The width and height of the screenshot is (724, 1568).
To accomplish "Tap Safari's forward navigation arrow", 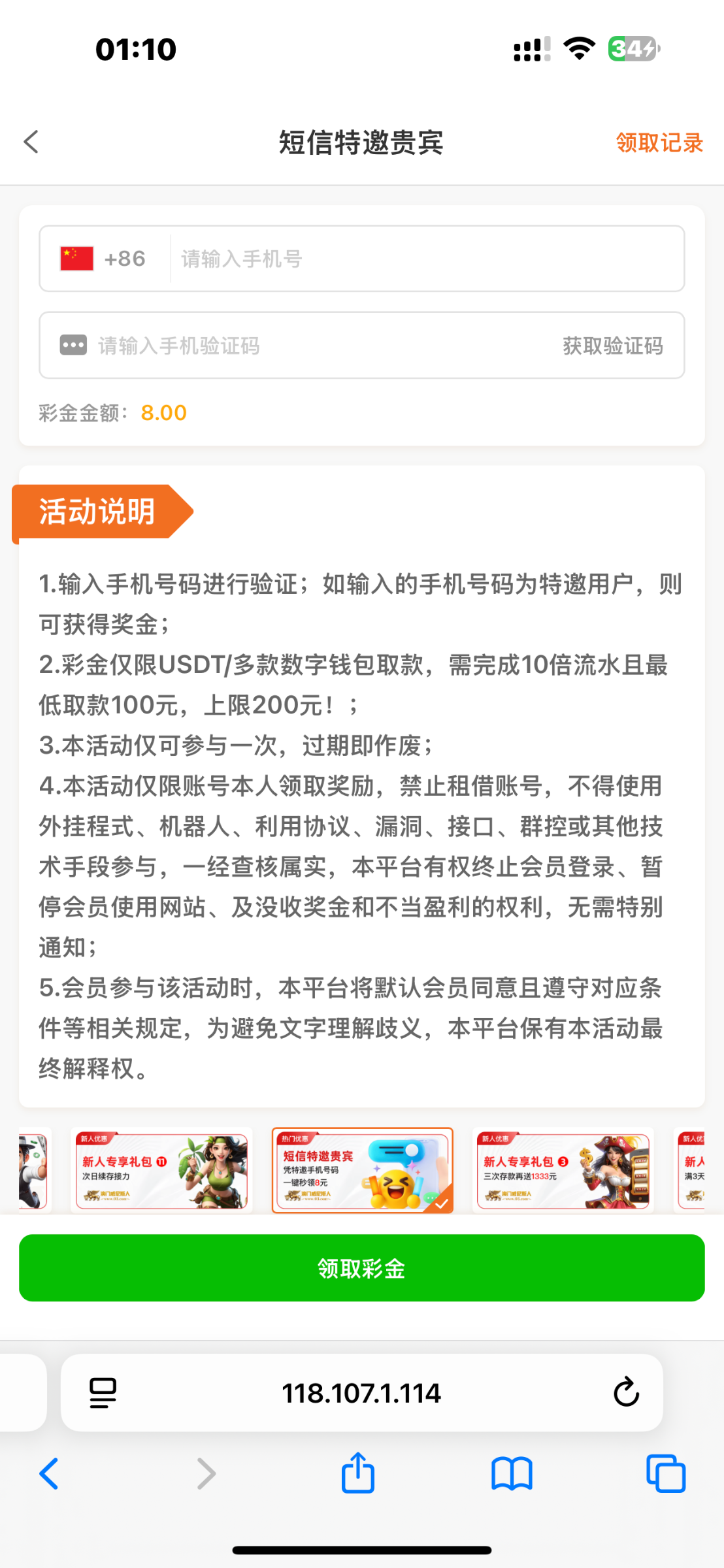I will tap(206, 1473).
